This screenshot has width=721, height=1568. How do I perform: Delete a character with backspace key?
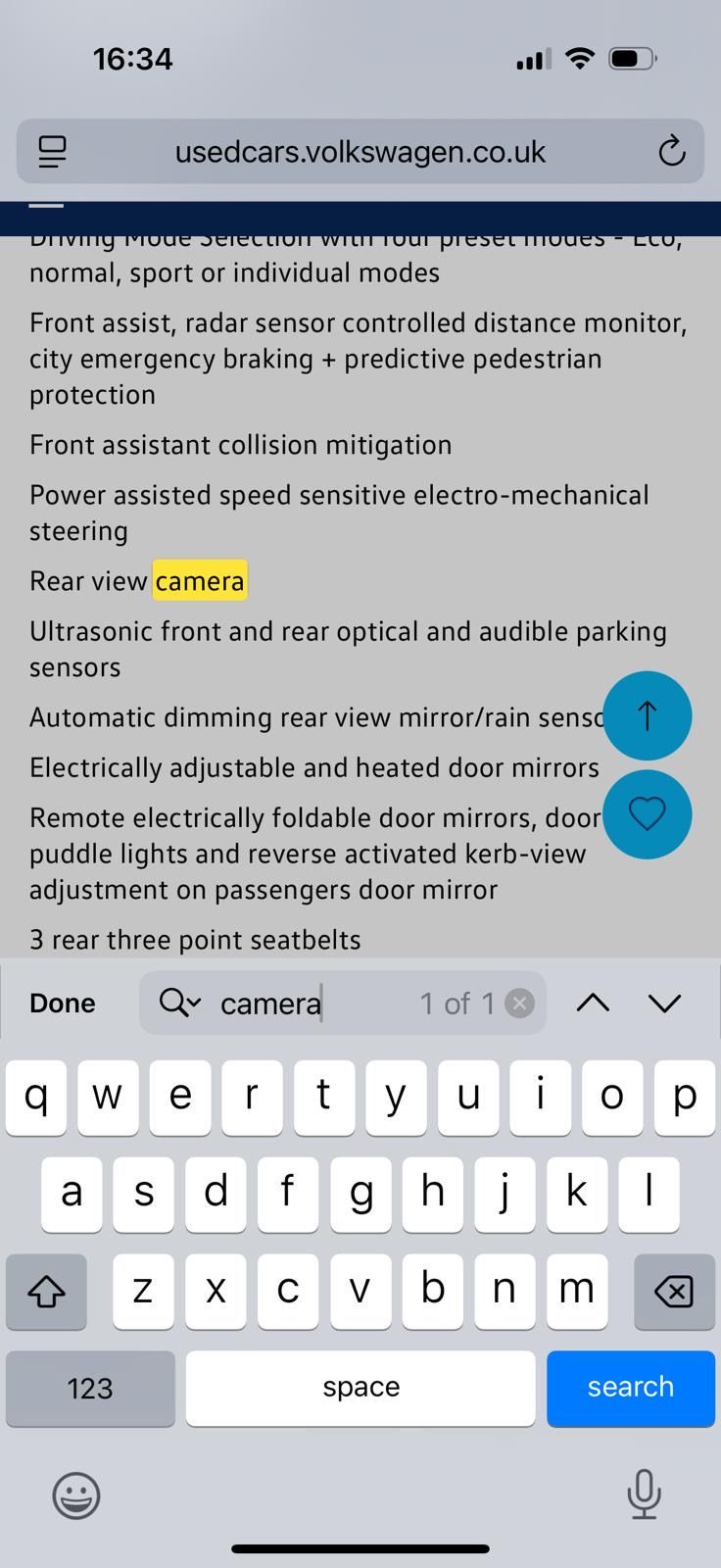674,1292
